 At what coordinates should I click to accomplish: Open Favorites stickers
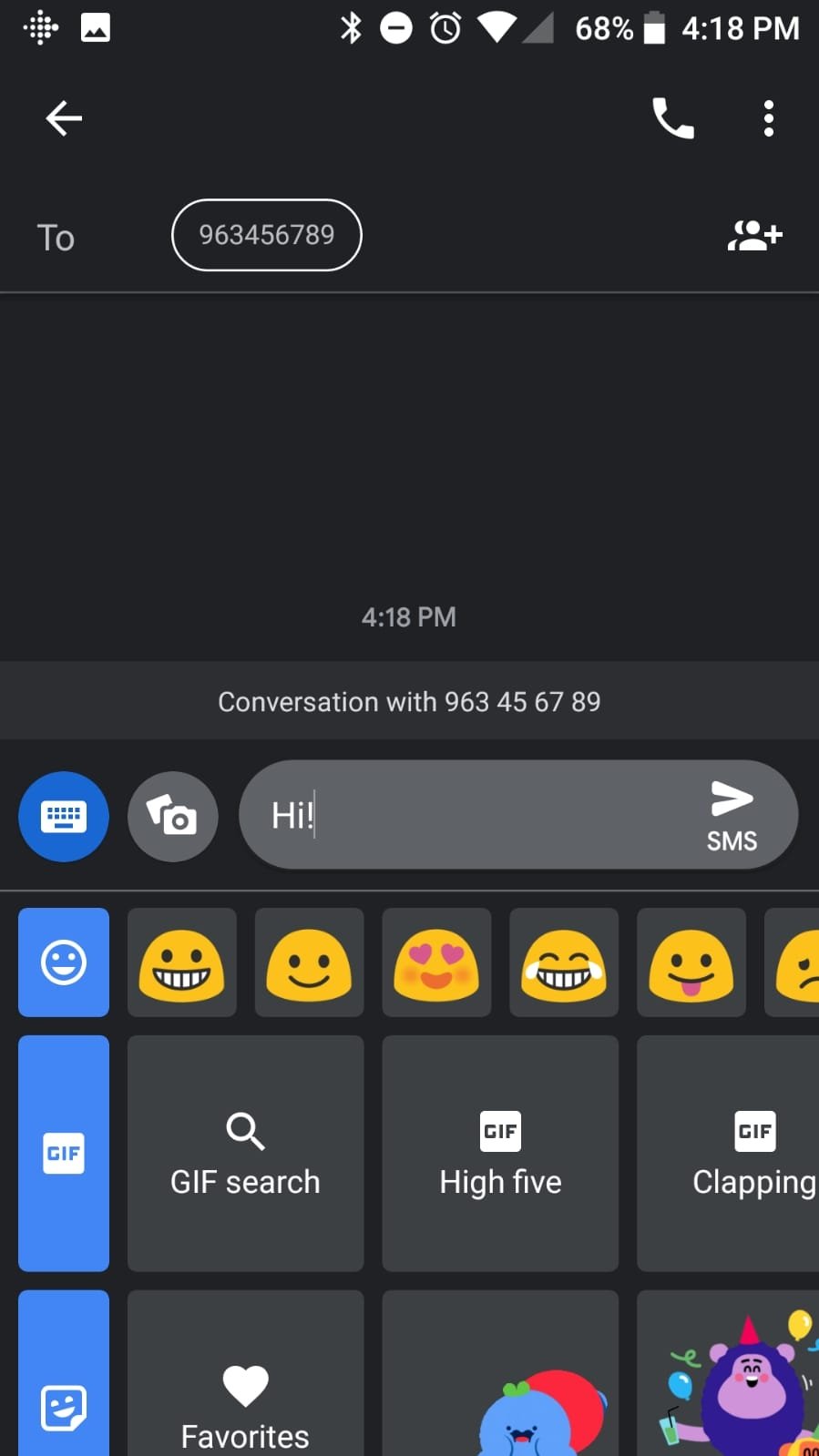click(x=246, y=1373)
